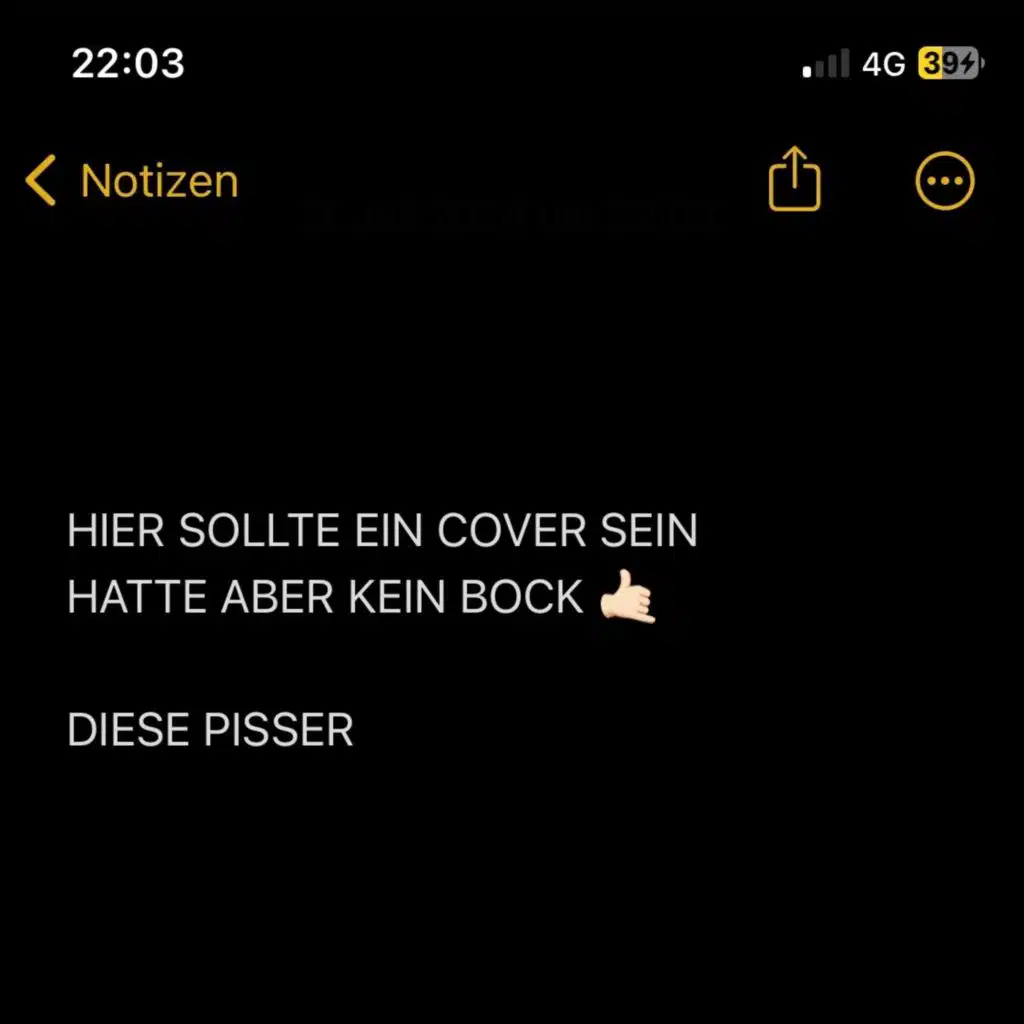The width and height of the screenshot is (1024, 1024).
Task: Share this note
Action: click(x=794, y=178)
